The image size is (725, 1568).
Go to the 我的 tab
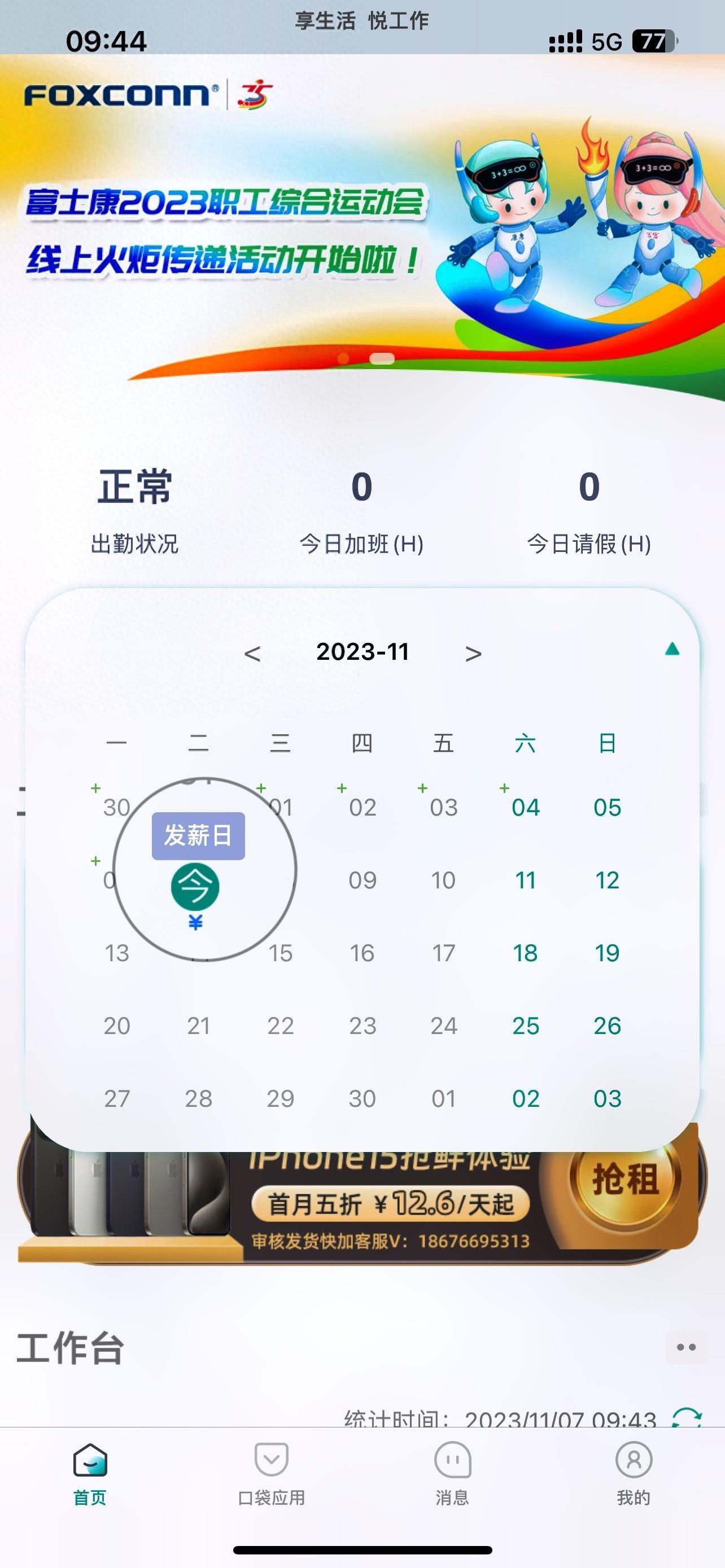[634, 1474]
